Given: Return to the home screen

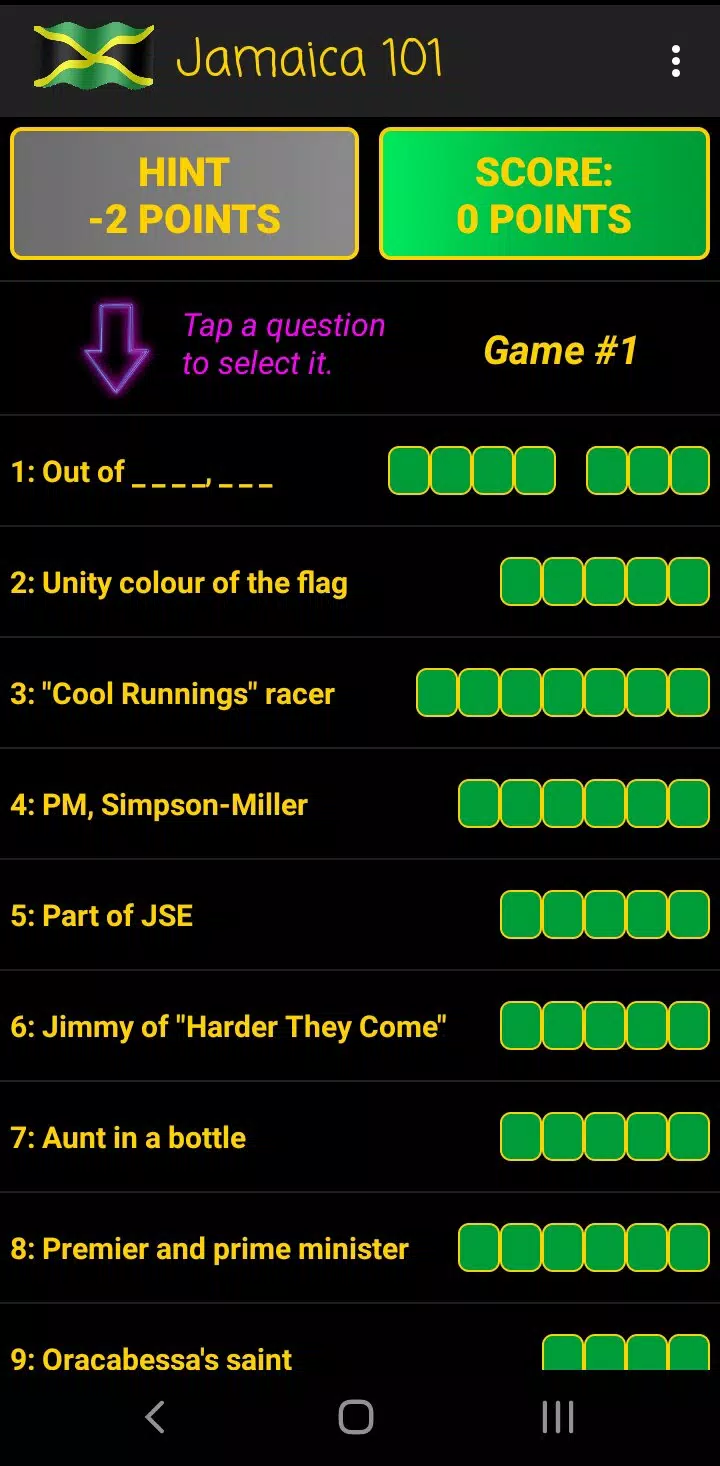Looking at the screenshot, I should tap(356, 1417).
